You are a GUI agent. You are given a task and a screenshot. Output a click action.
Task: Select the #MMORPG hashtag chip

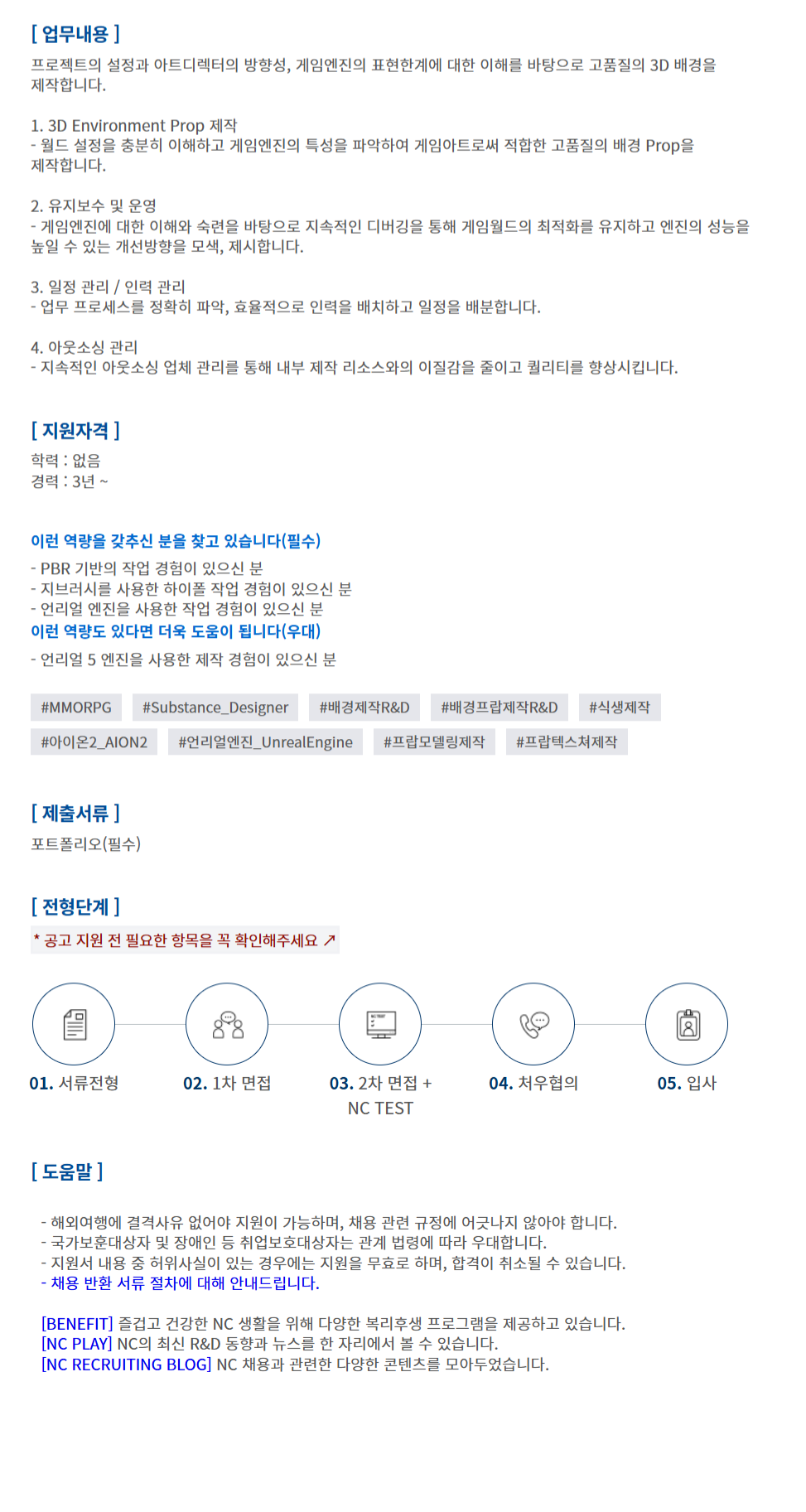click(x=76, y=708)
